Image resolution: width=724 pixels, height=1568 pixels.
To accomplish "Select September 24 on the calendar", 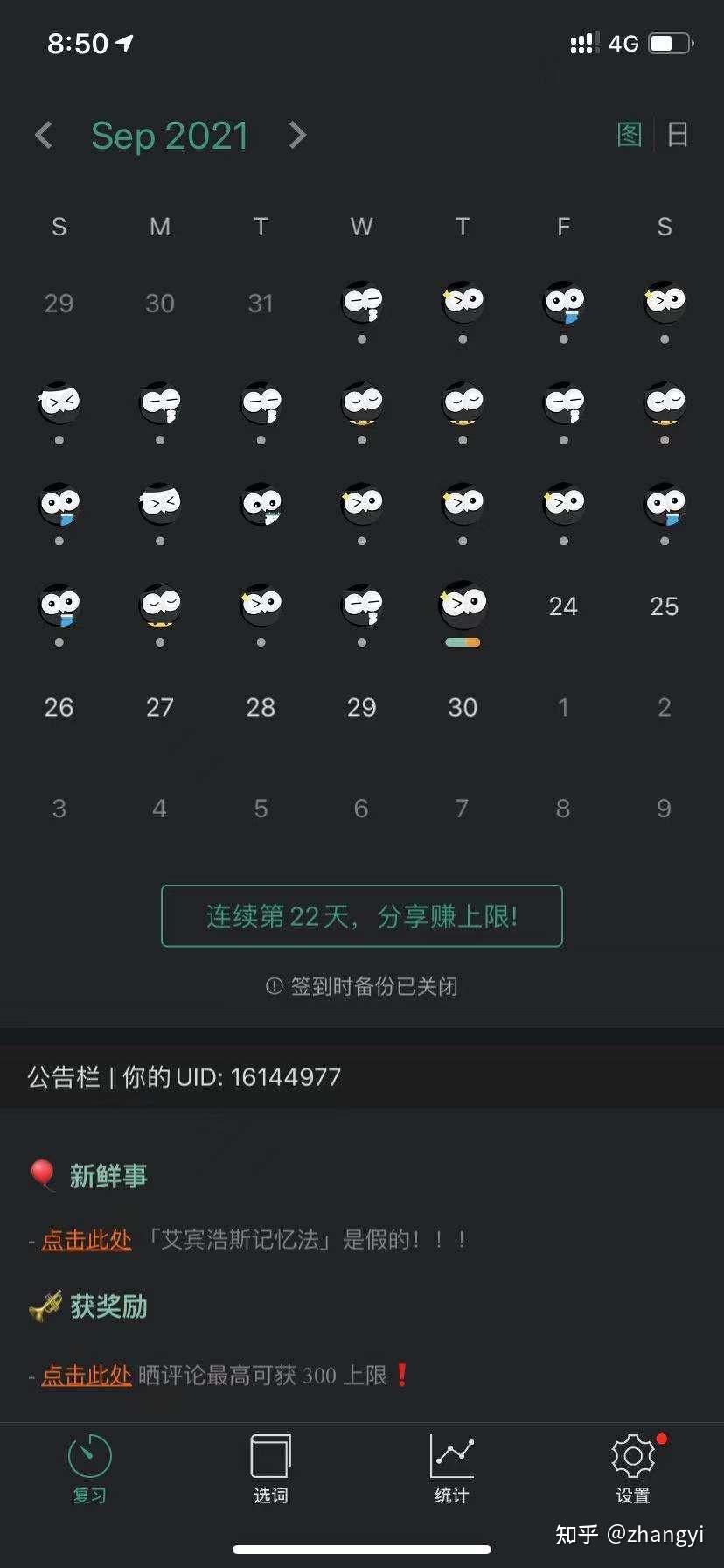I will tap(563, 606).
